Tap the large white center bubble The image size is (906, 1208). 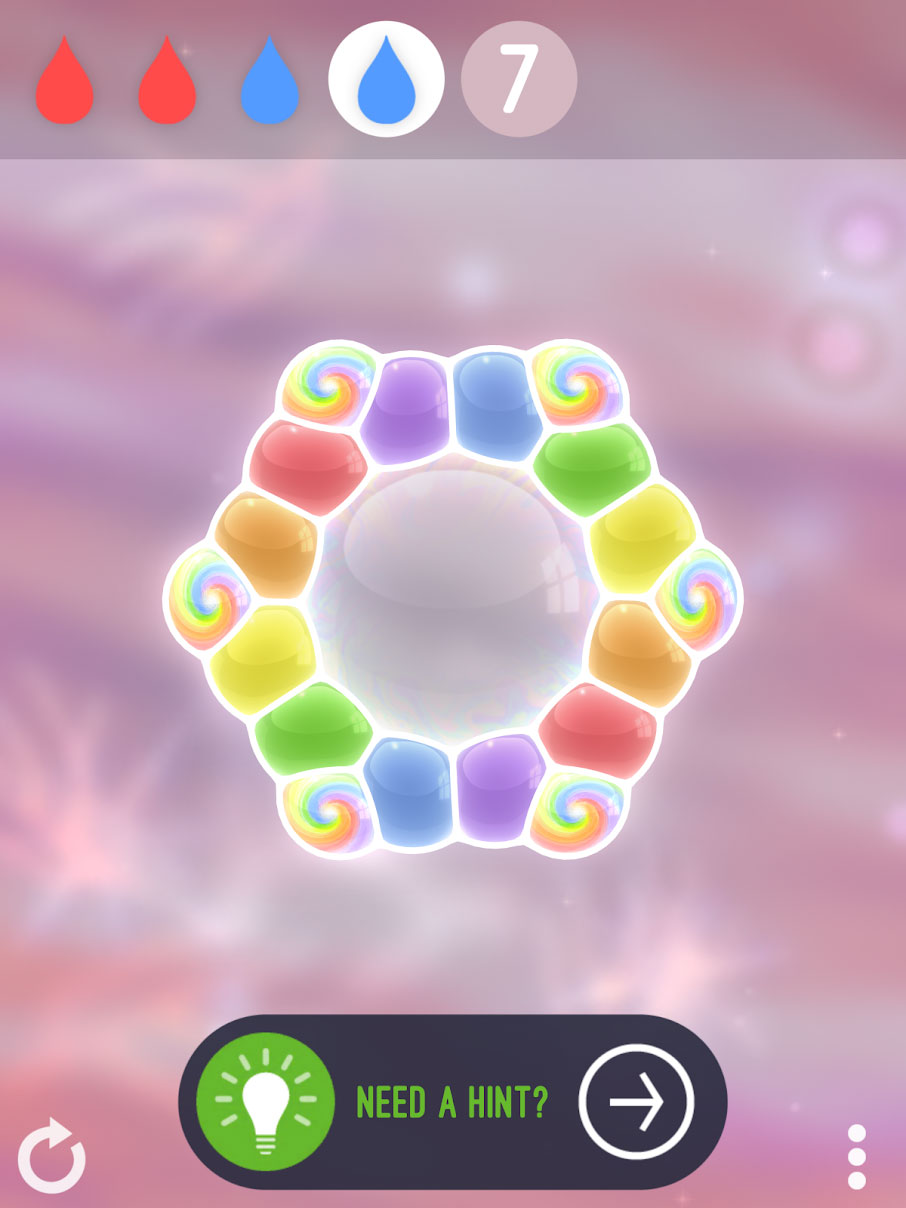tap(452, 595)
